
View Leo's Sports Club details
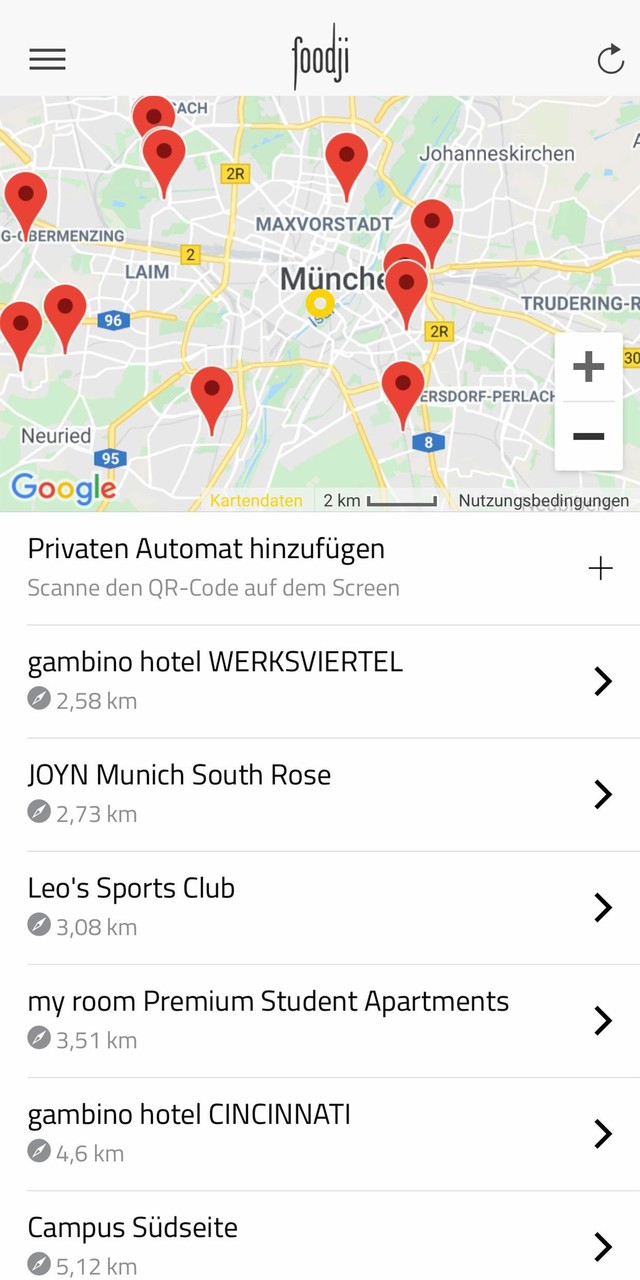pos(320,906)
